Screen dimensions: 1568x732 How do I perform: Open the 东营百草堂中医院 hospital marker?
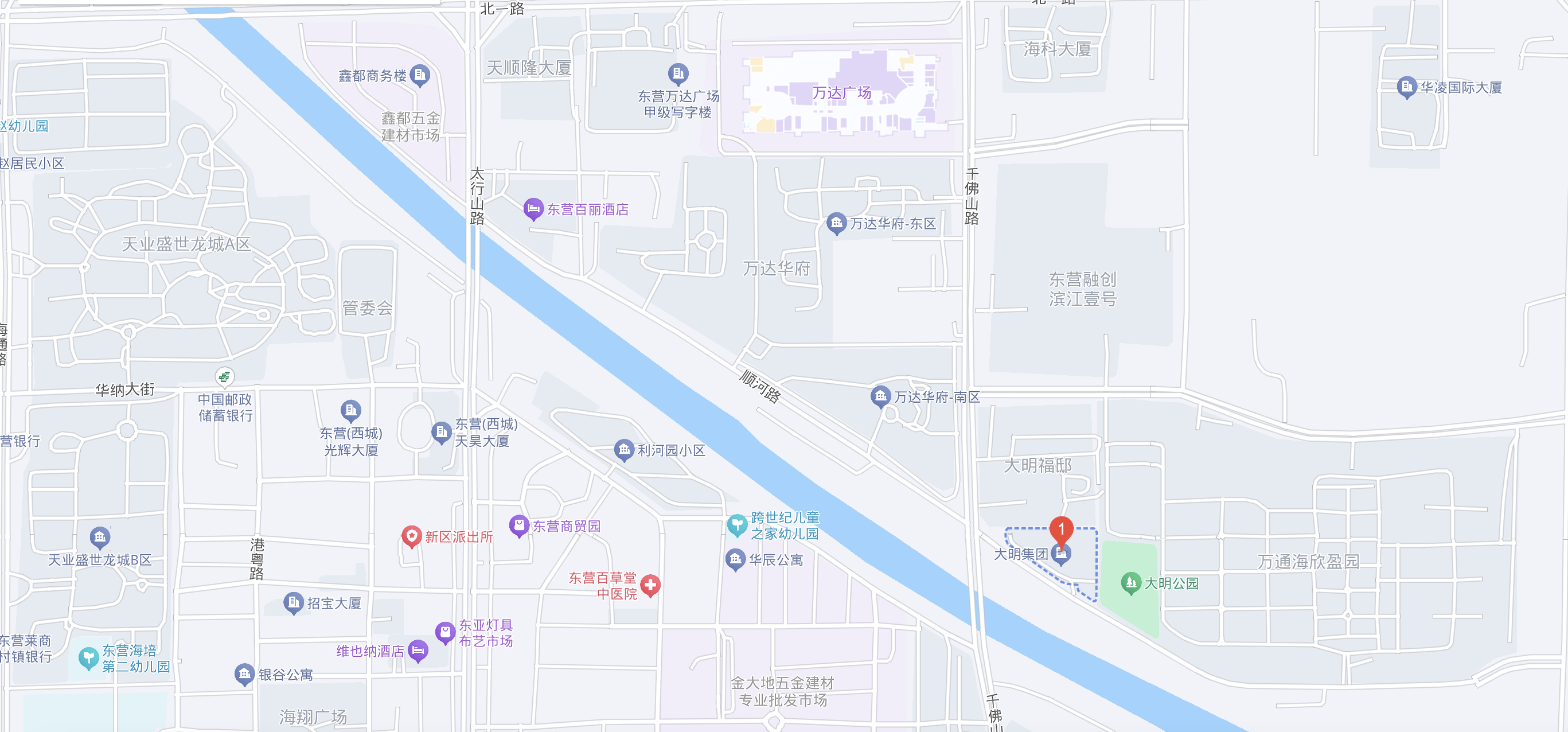650,585
